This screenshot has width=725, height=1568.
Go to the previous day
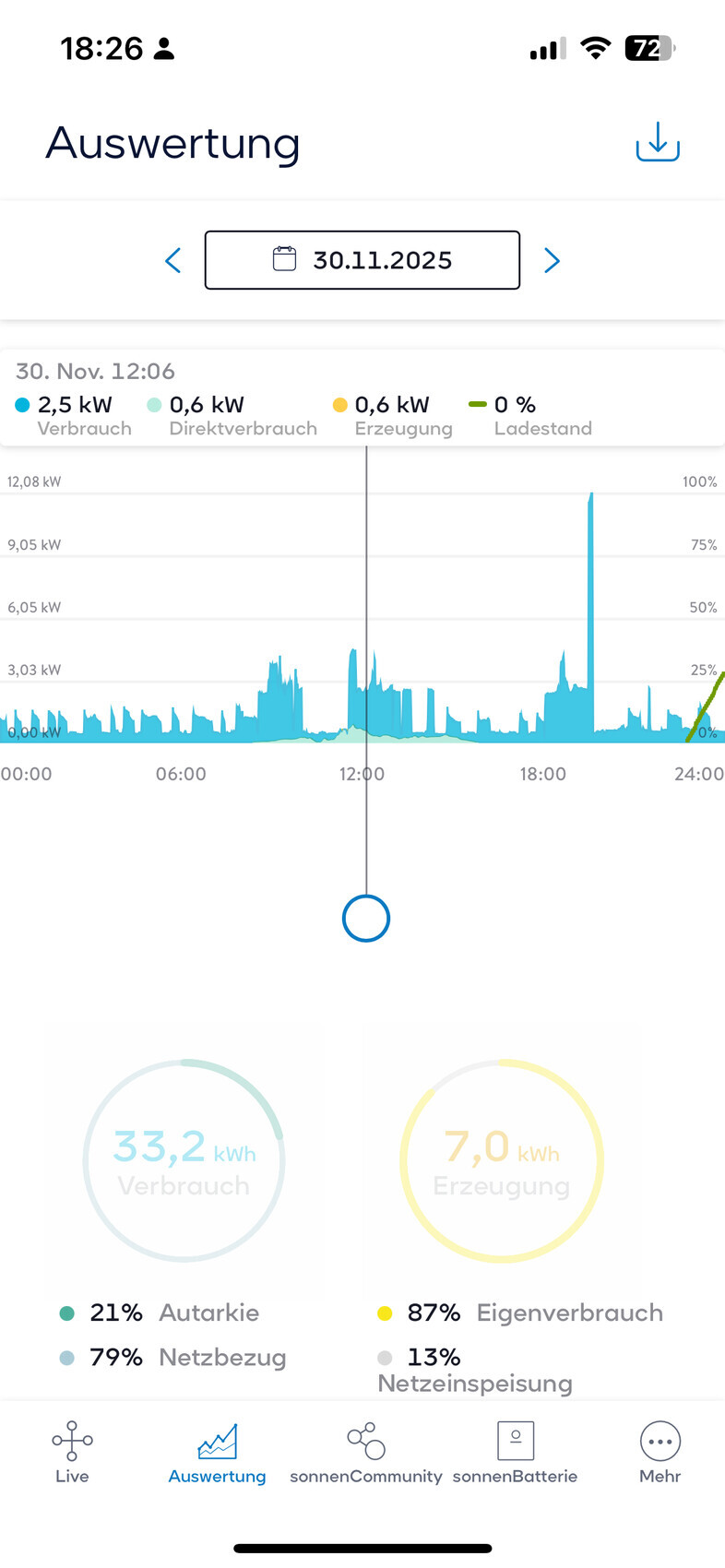[x=173, y=261]
